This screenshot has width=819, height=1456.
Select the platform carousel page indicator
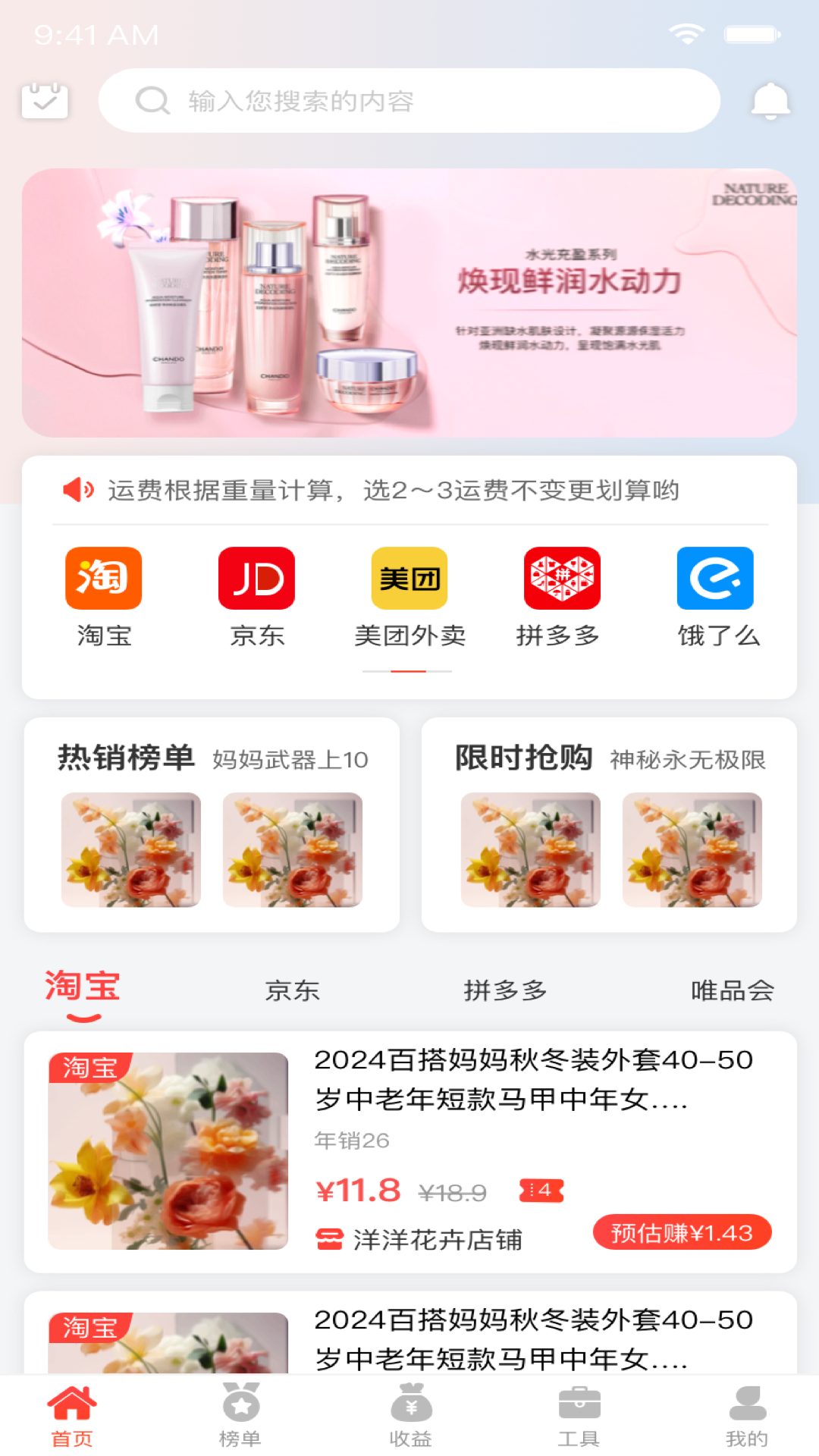(408, 671)
